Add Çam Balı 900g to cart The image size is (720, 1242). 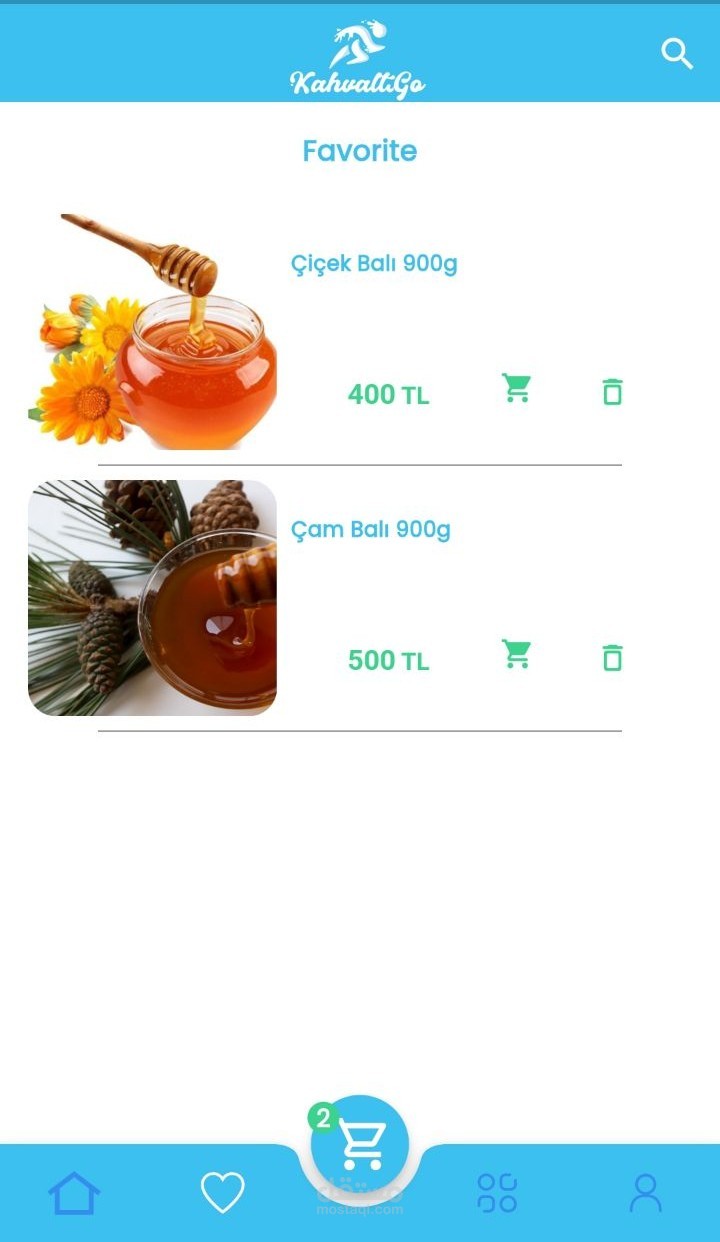tap(516, 654)
